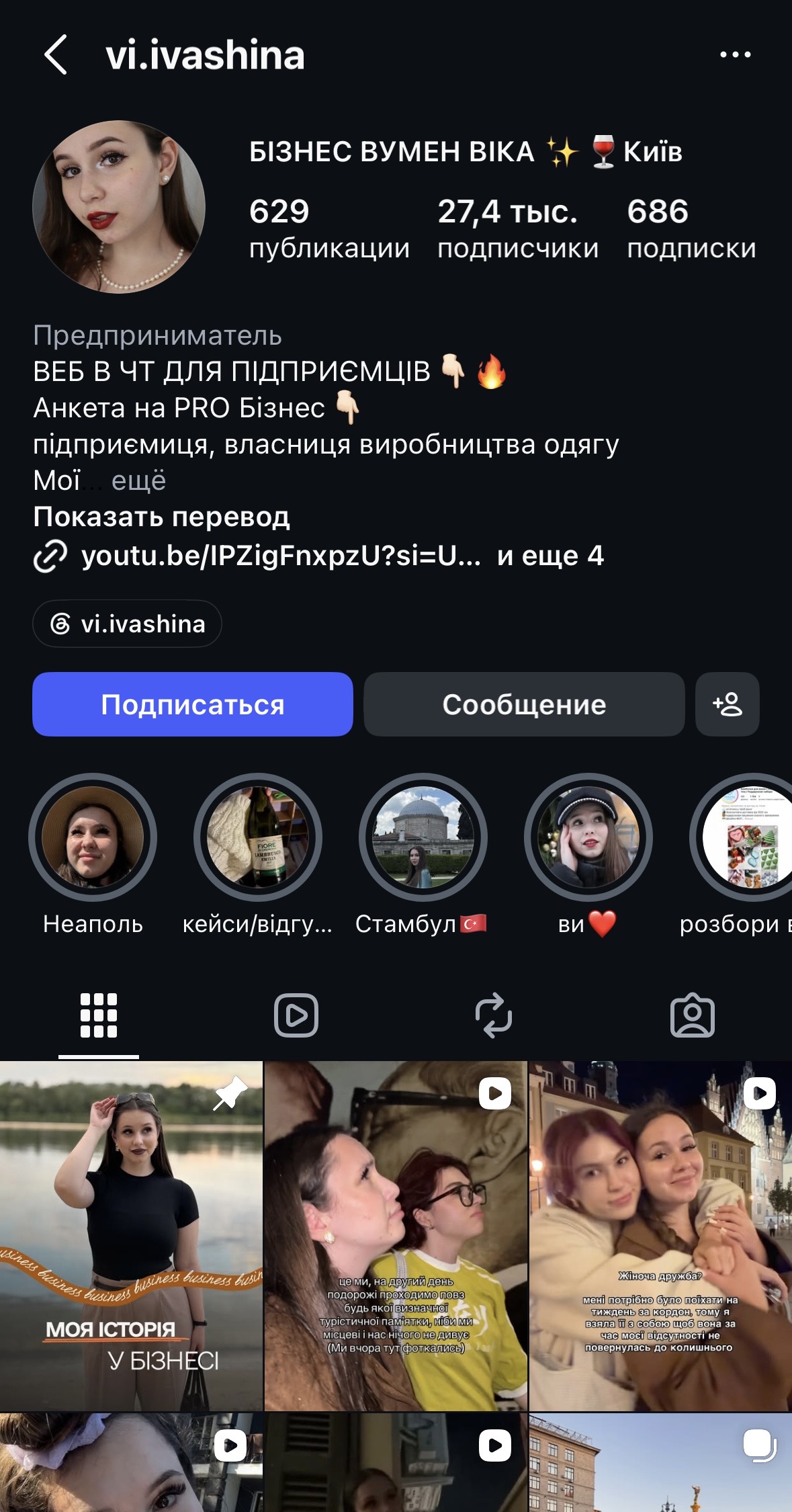Show suggested accounts with add-person icon
This screenshot has height=1512, width=792.
click(728, 704)
